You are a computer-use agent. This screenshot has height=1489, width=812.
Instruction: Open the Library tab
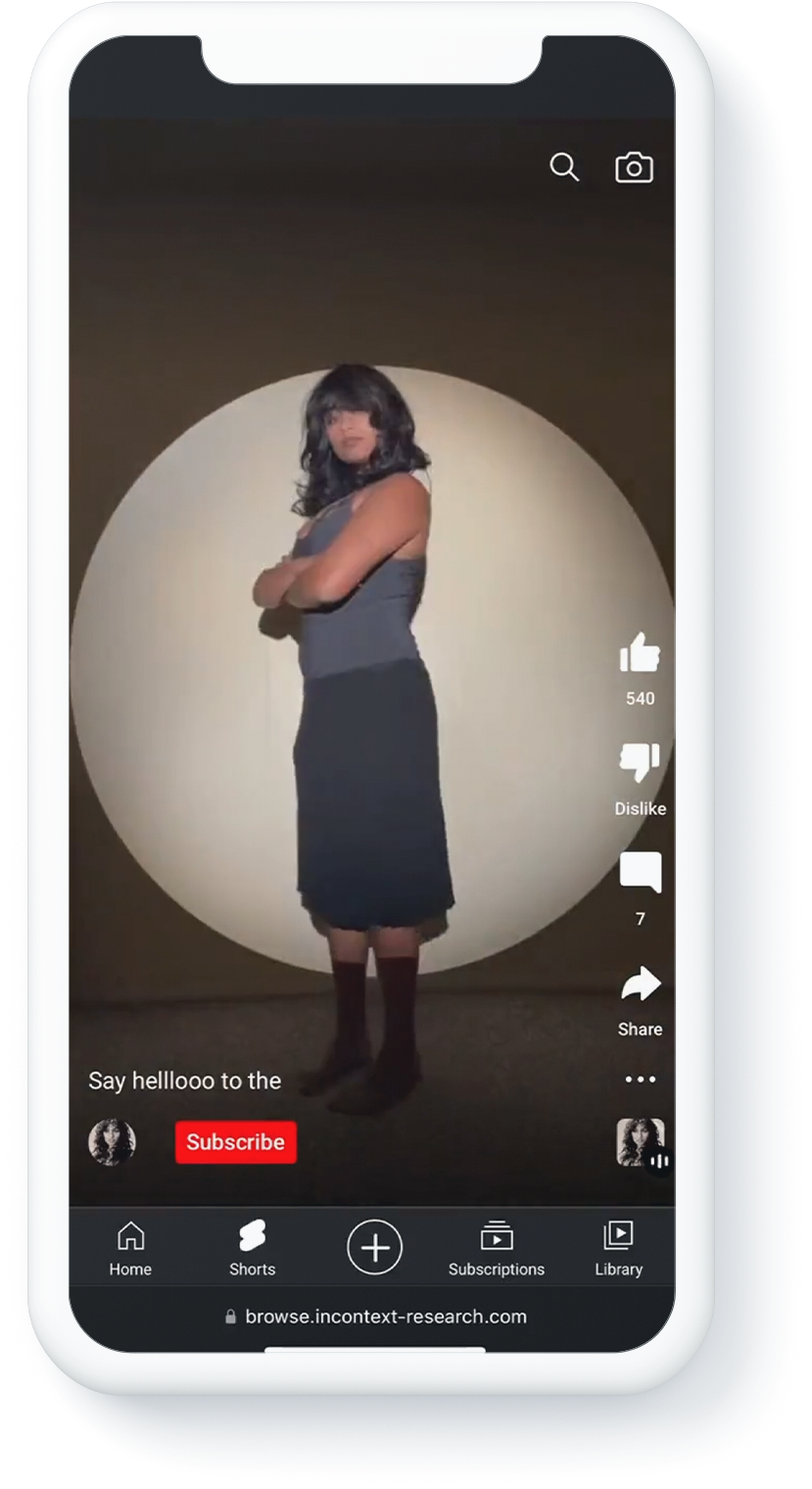coord(618,1249)
